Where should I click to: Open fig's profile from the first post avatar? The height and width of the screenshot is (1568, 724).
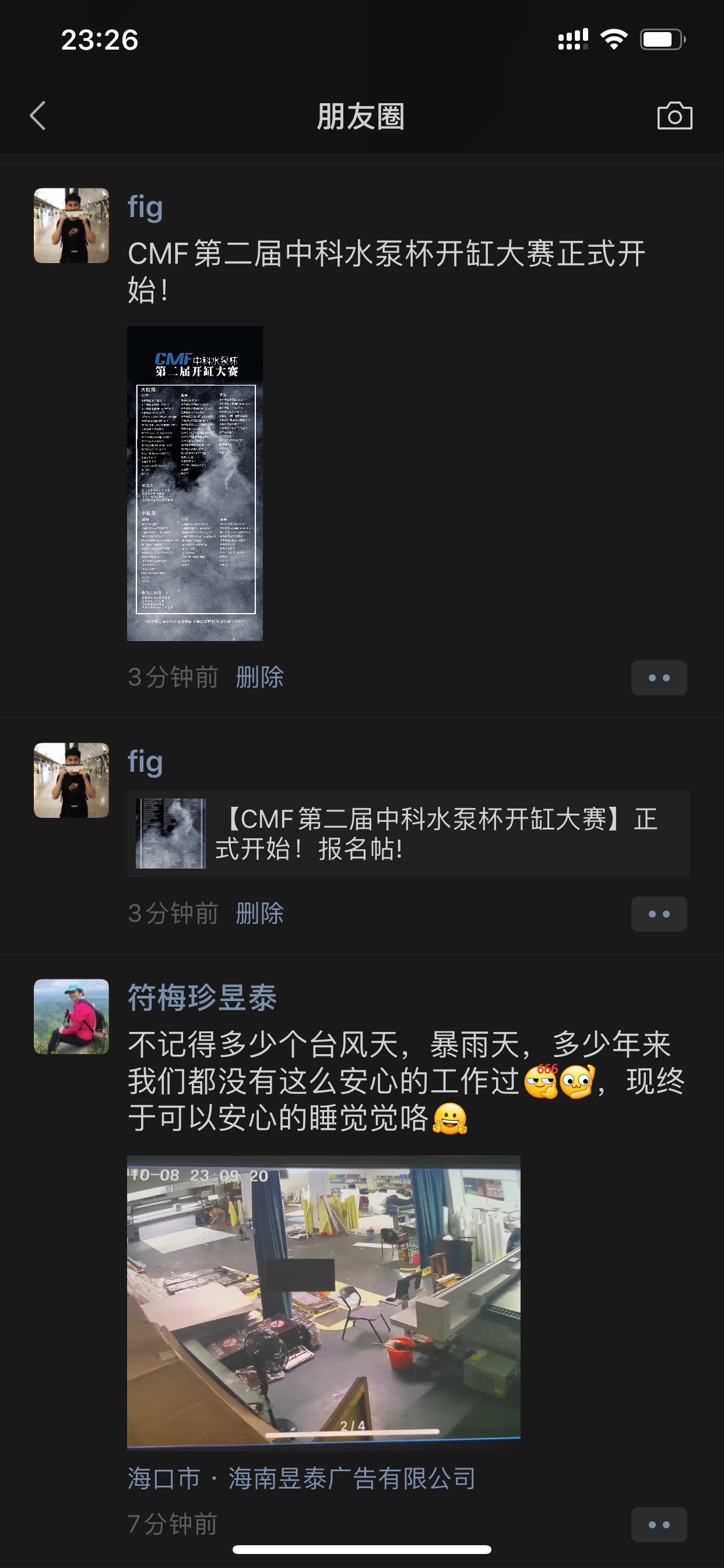coord(71,225)
